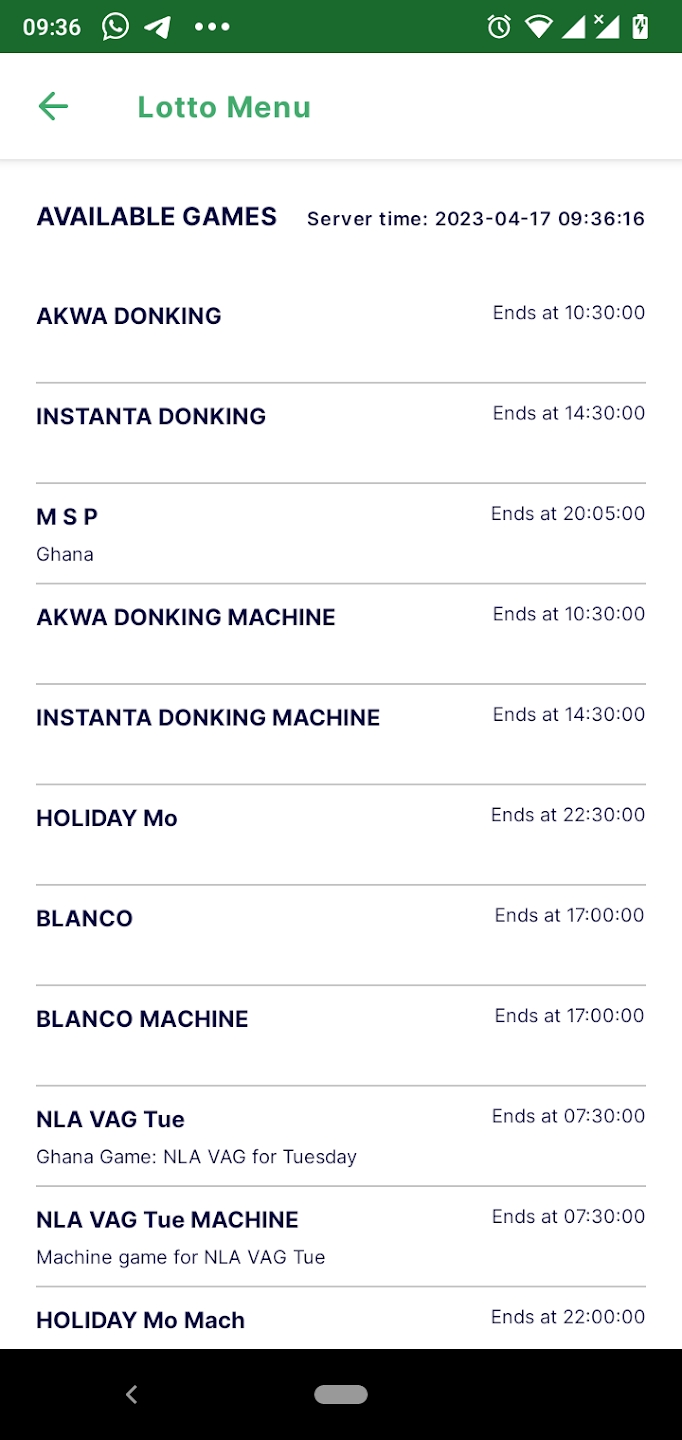Open the BLANCO game ending at 17:00:00
682x1440 pixels.
click(x=341, y=935)
